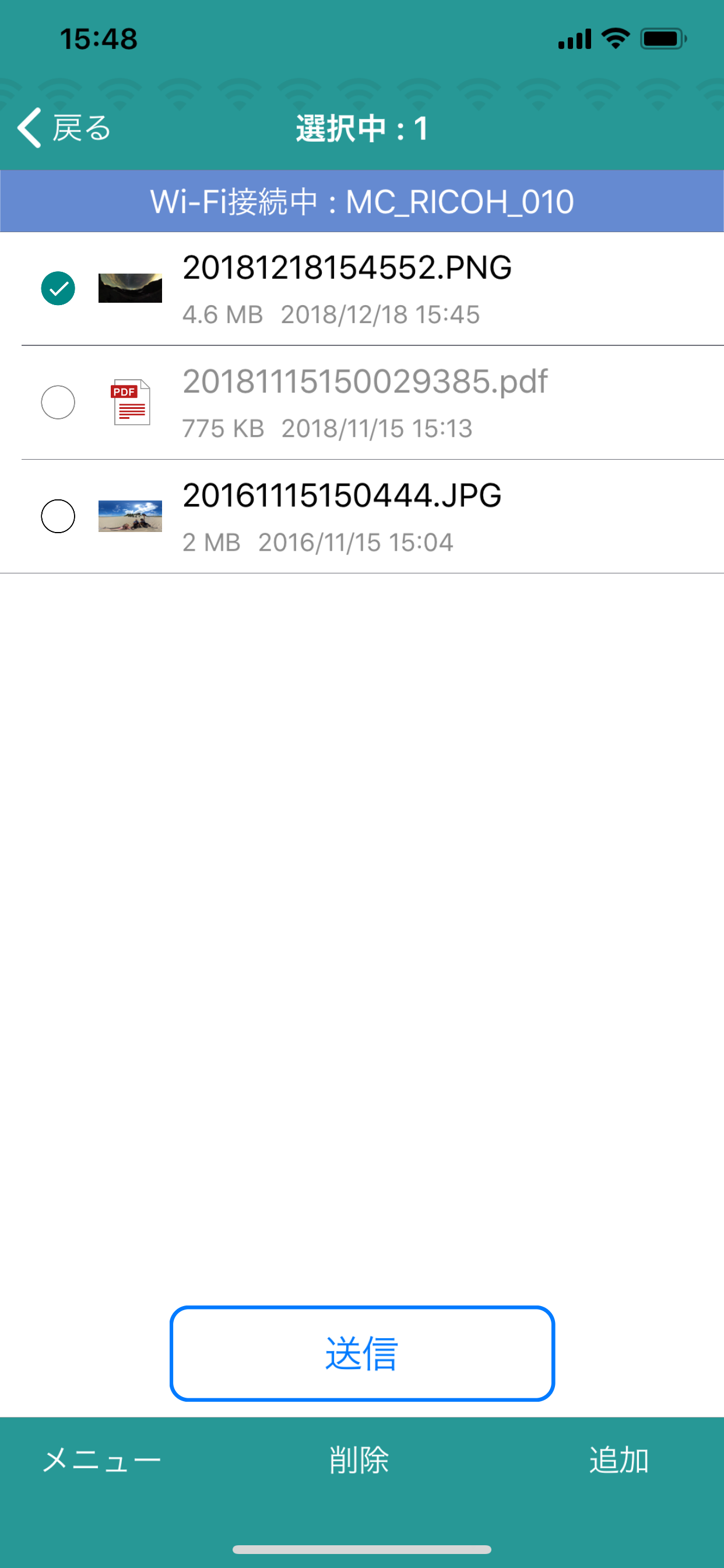The width and height of the screenshot is (724, 1568).
Task: Tap the beach photo thumbnail of the JPG file
Action: tap(129, 516)
